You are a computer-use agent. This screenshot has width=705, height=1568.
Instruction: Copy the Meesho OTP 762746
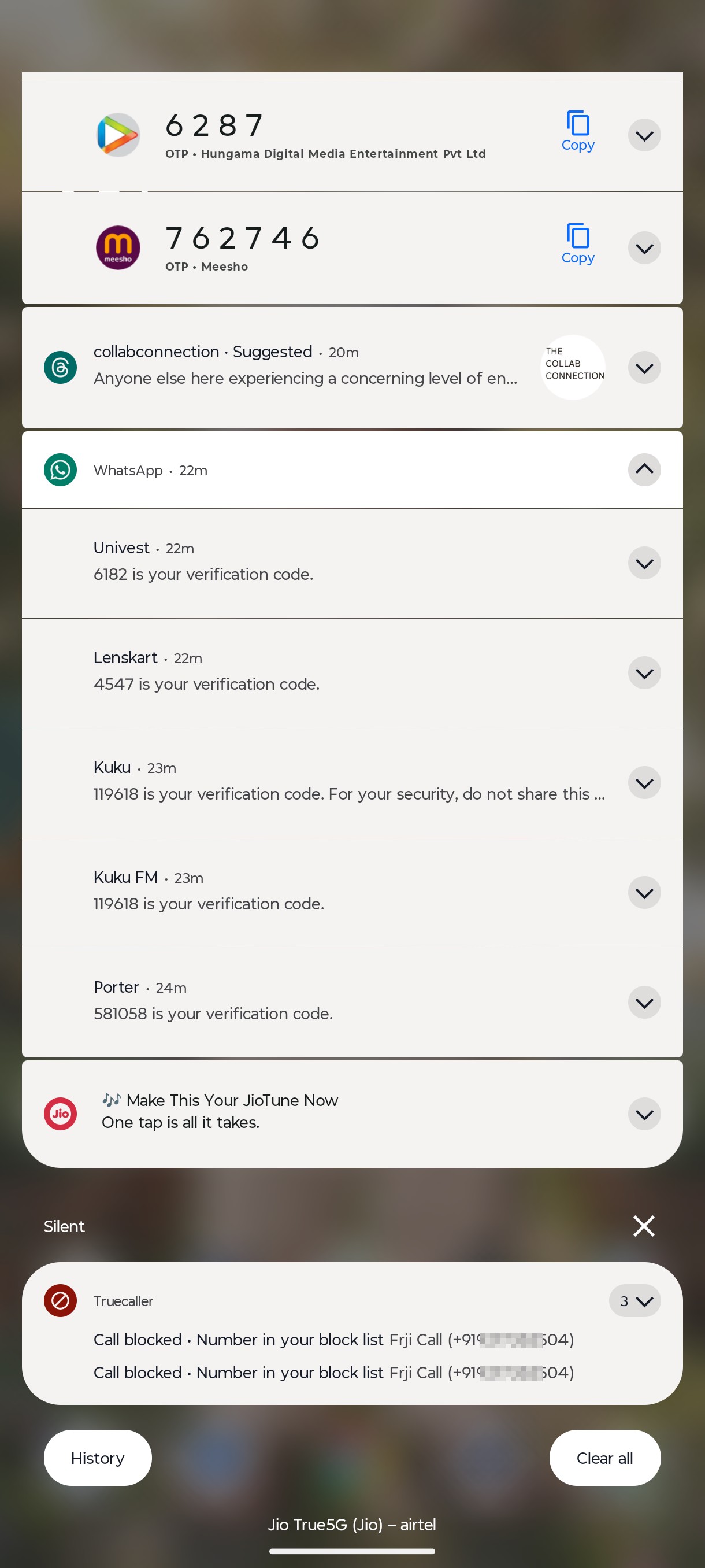(x=577, y=243)
